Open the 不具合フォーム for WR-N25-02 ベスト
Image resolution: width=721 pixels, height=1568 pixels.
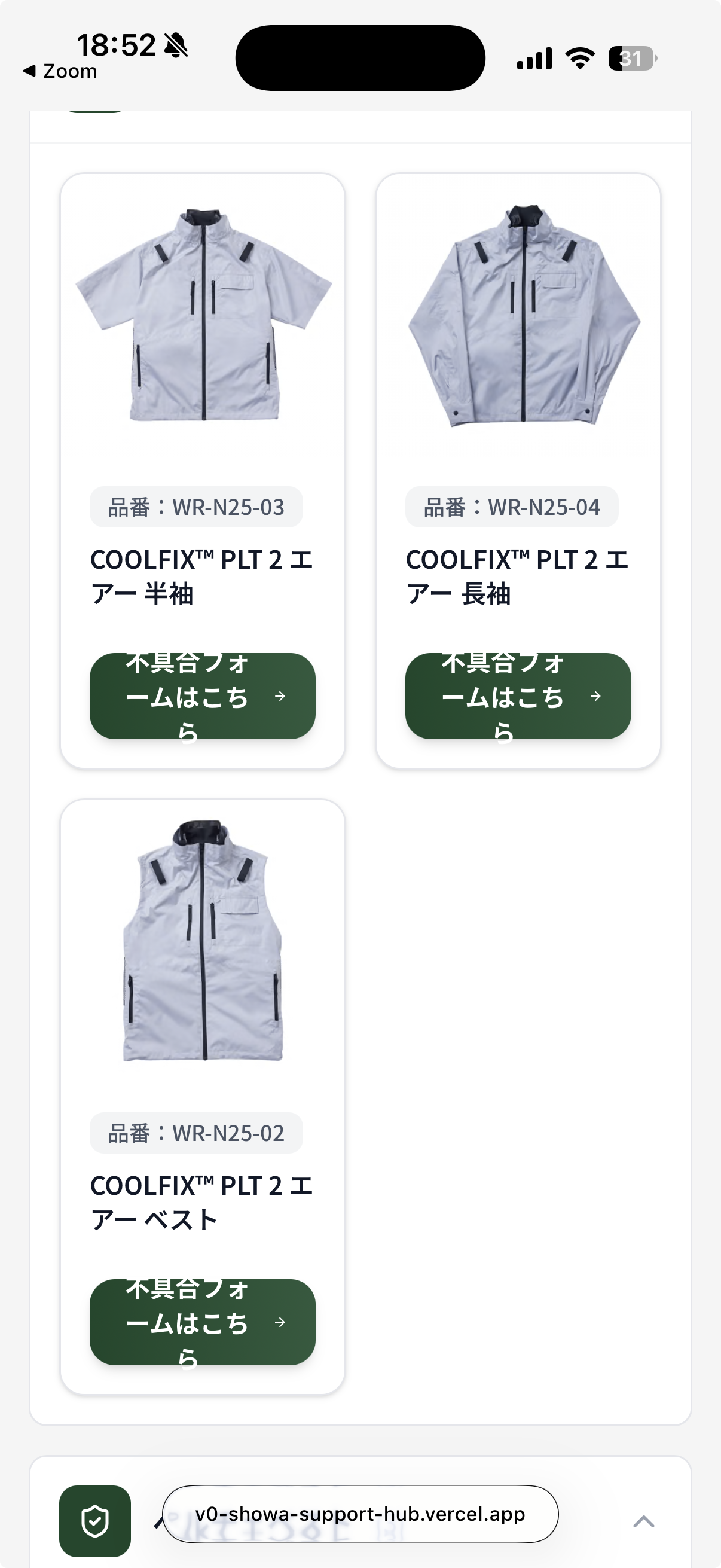(x=201, y=1322)
